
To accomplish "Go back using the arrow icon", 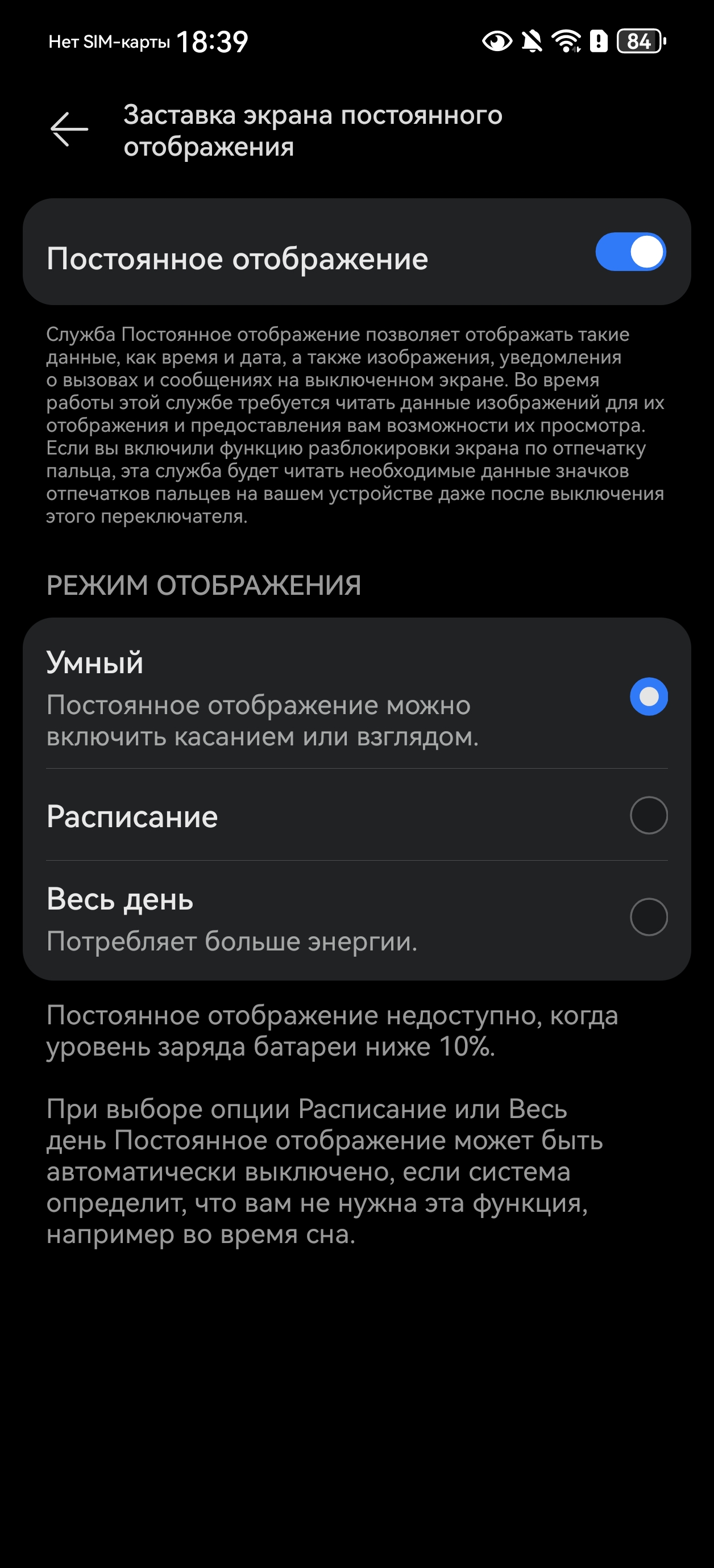I will tap(69, 129).
